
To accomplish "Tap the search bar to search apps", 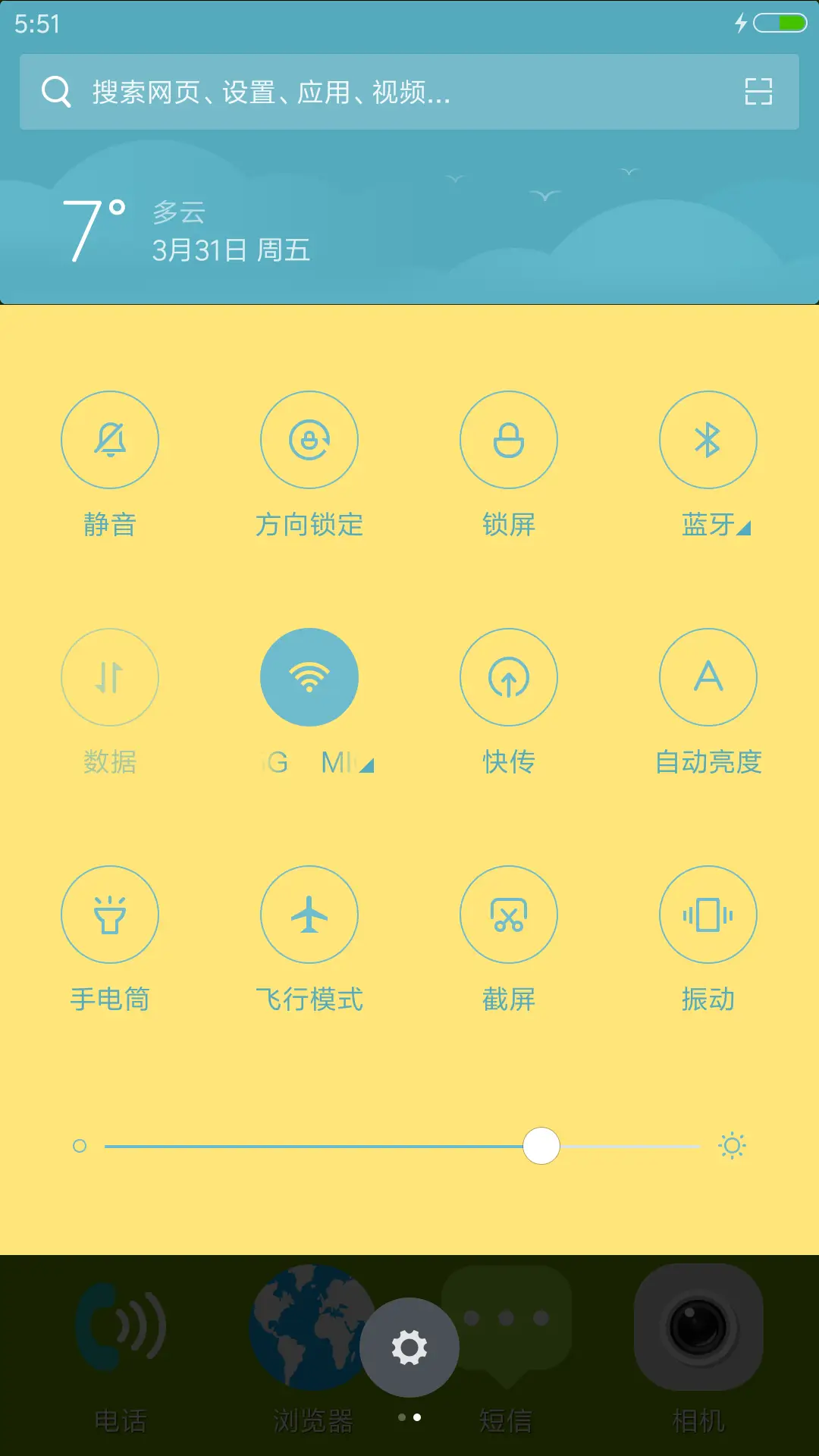I will [x=379, y=91].
